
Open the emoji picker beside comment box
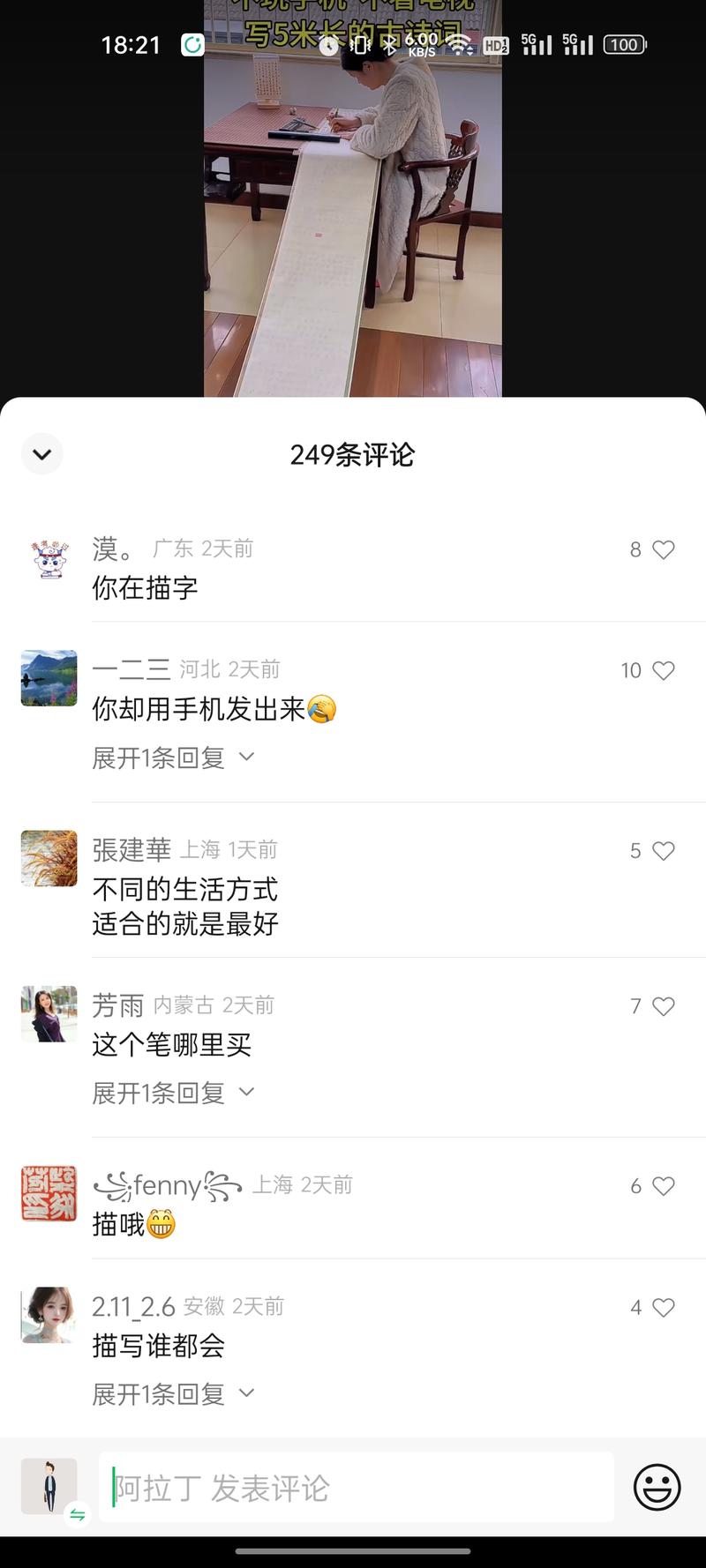pos(657,1487)
